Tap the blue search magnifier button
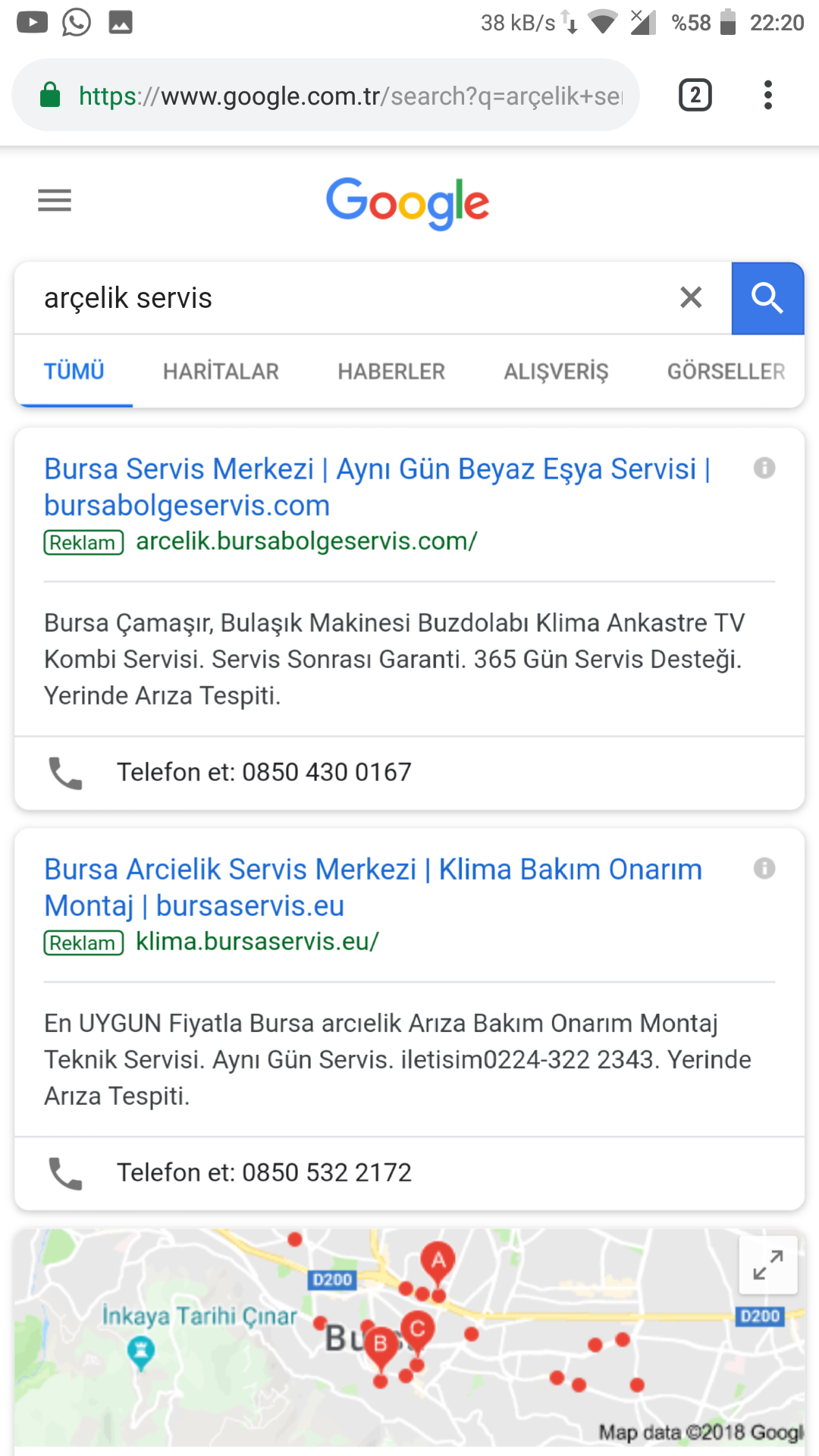This screenshot has height=1456, width=819. click(767, 298)
